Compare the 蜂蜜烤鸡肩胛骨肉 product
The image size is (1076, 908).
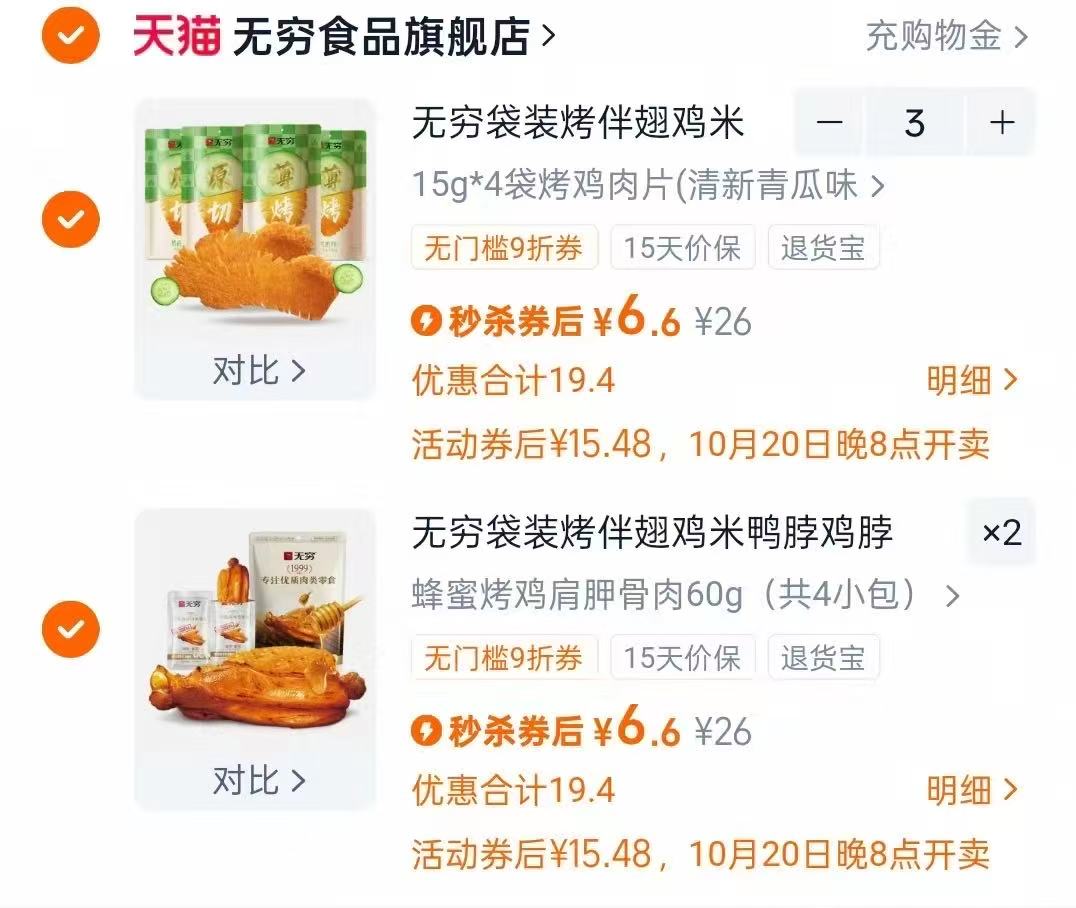[x=257, y=780]
